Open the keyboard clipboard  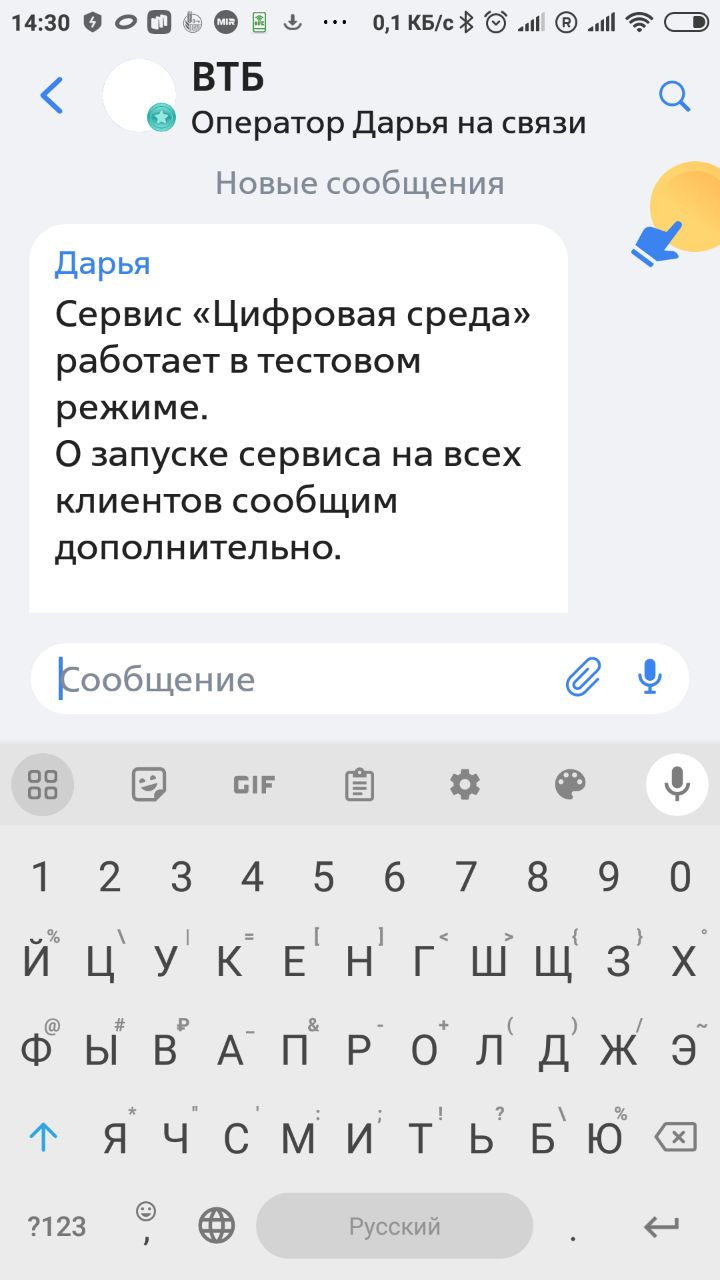(x=359, y=785)
